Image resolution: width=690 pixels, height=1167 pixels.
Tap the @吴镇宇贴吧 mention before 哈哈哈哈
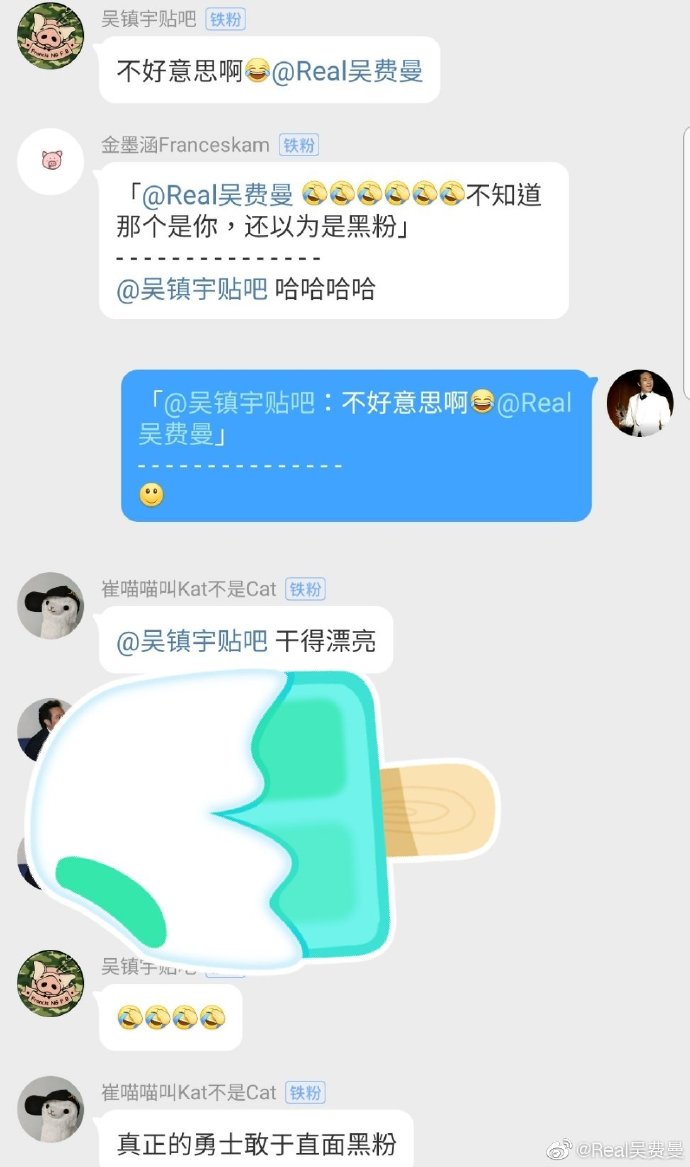192,290
